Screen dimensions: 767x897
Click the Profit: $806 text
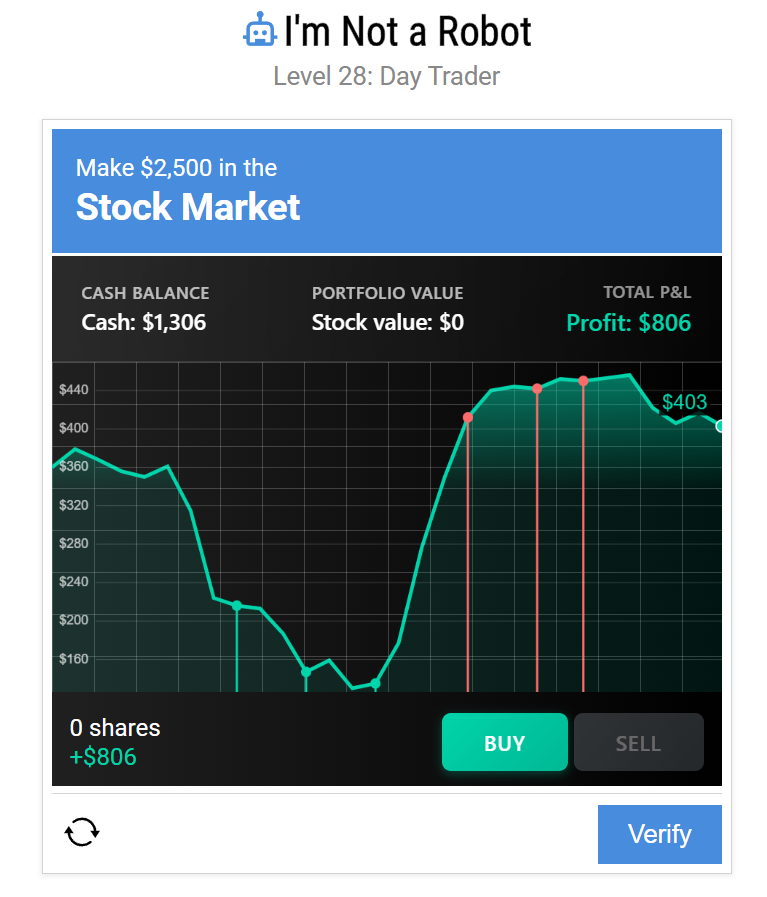tap(628, 323)
